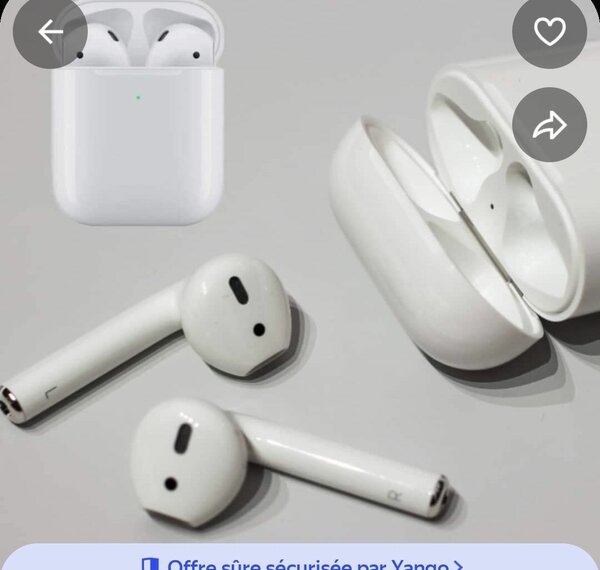600x570 pixels.
Task: Add this AirPods listing to favorites
Action: [549, 32]
